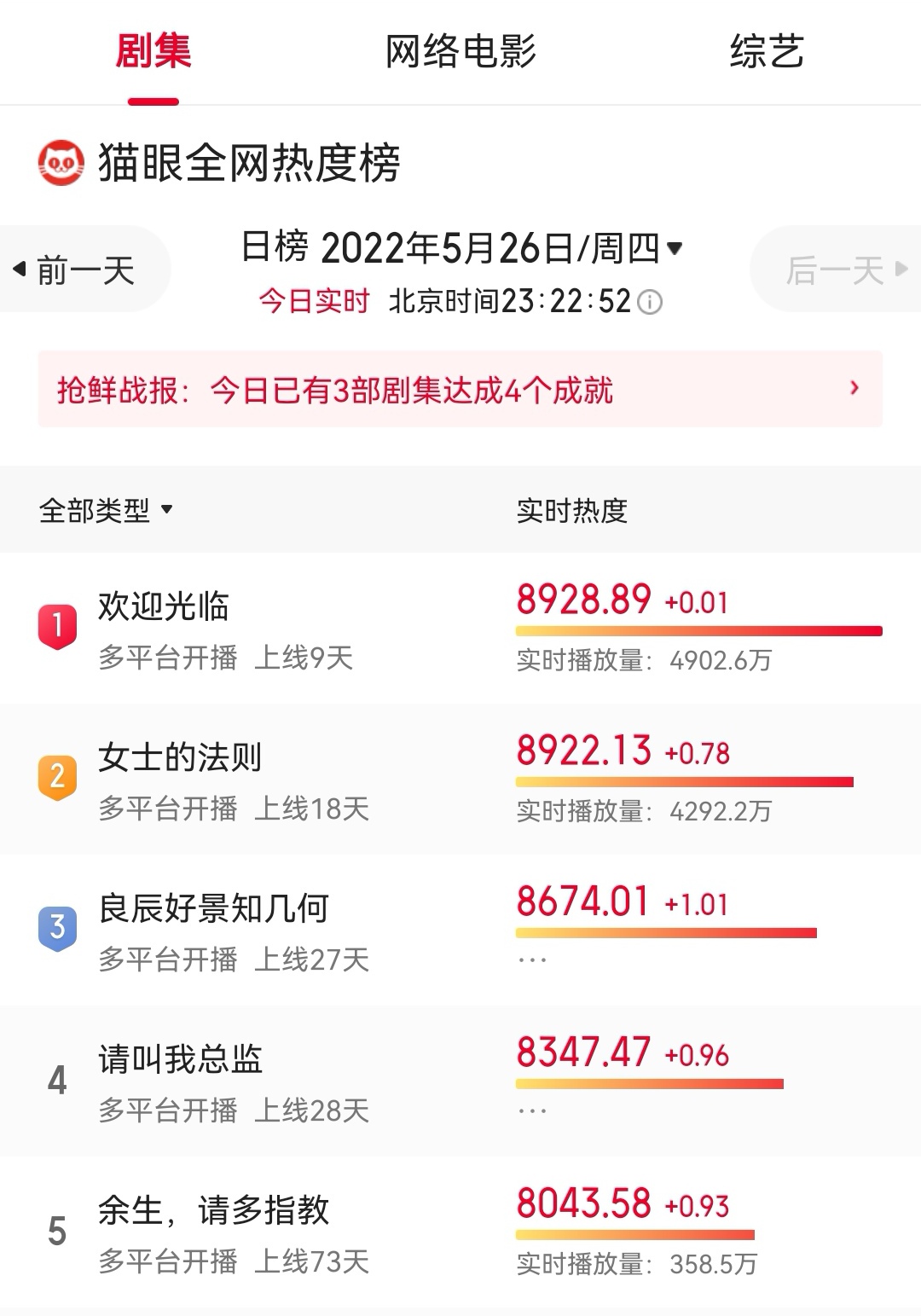Open the 抢鲜战报 achievements report
921x1316 pixels.
341,389
